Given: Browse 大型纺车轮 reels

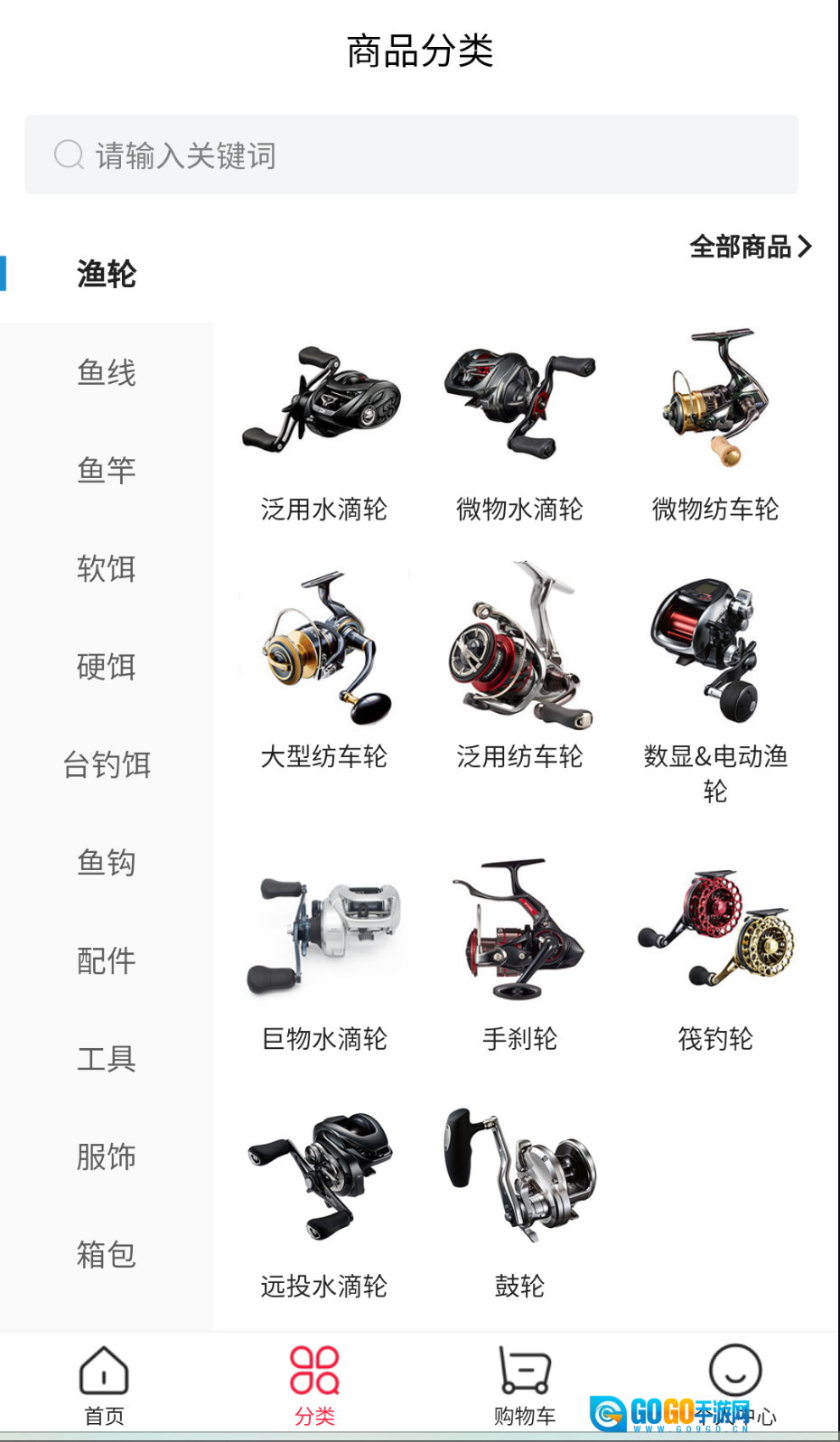Looking at the screenshot, I should 323,669.
